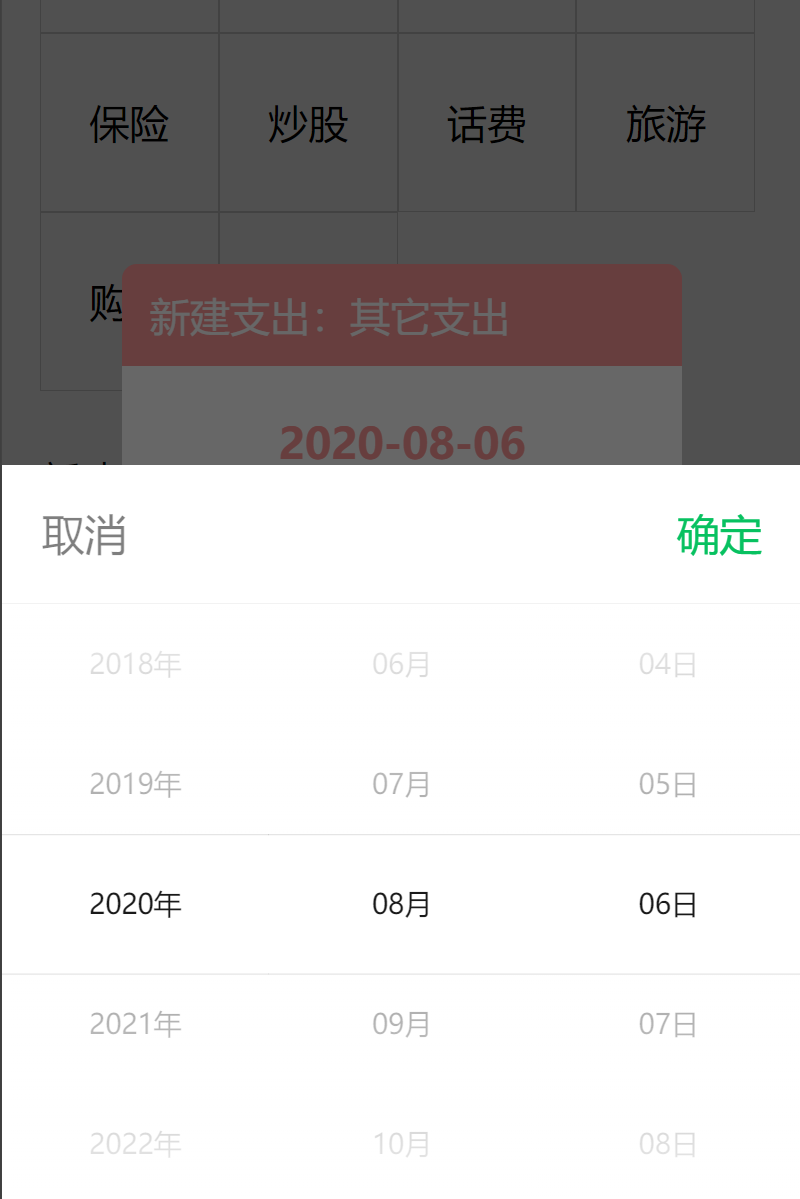800x1199 pixels.
Task: Choose 07月 in the month column
Action: (401, 784)
